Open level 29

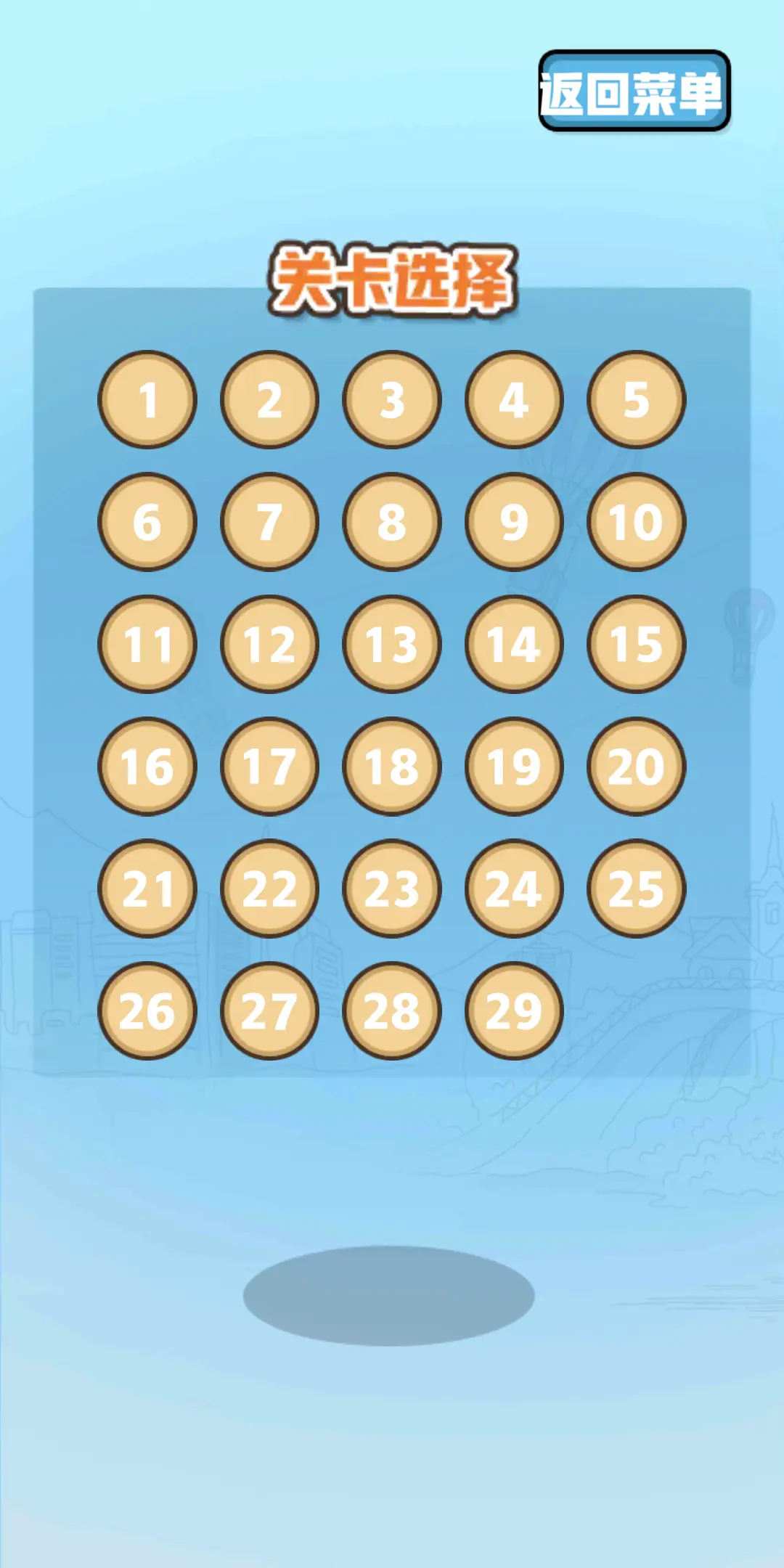pos(514,1010)
